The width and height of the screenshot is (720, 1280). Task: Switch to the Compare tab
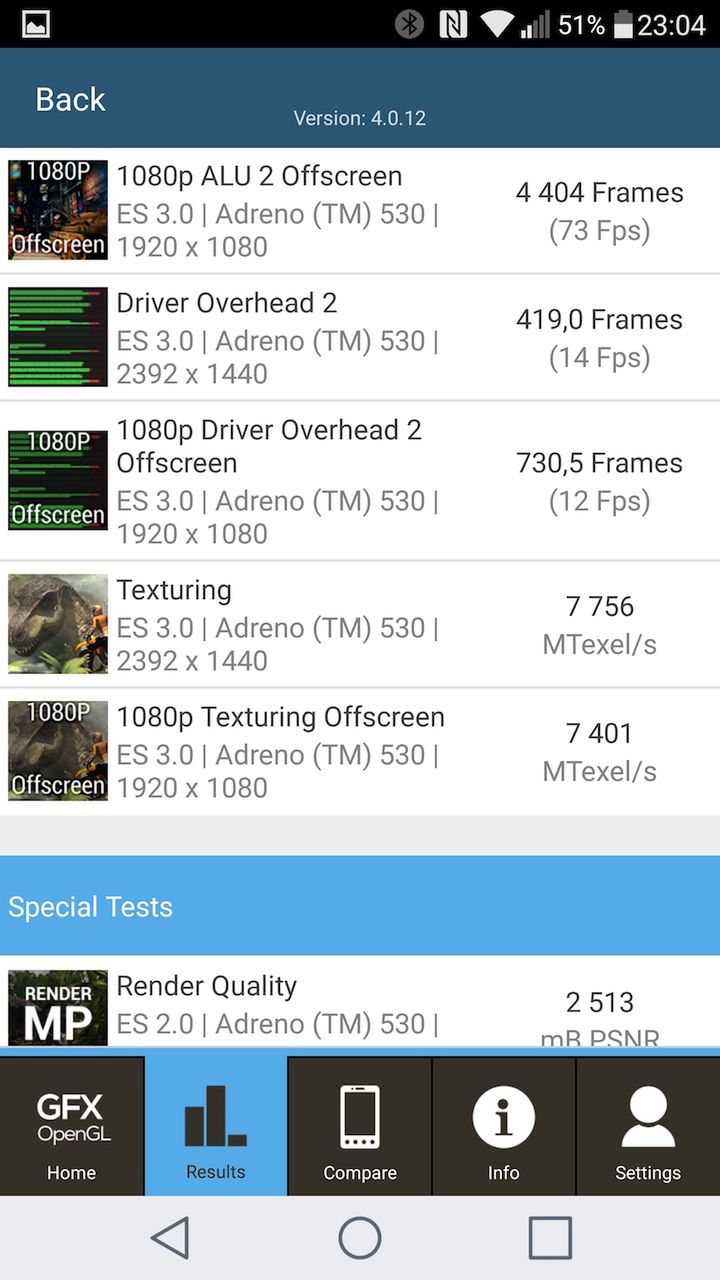[x=360, y=1127]
